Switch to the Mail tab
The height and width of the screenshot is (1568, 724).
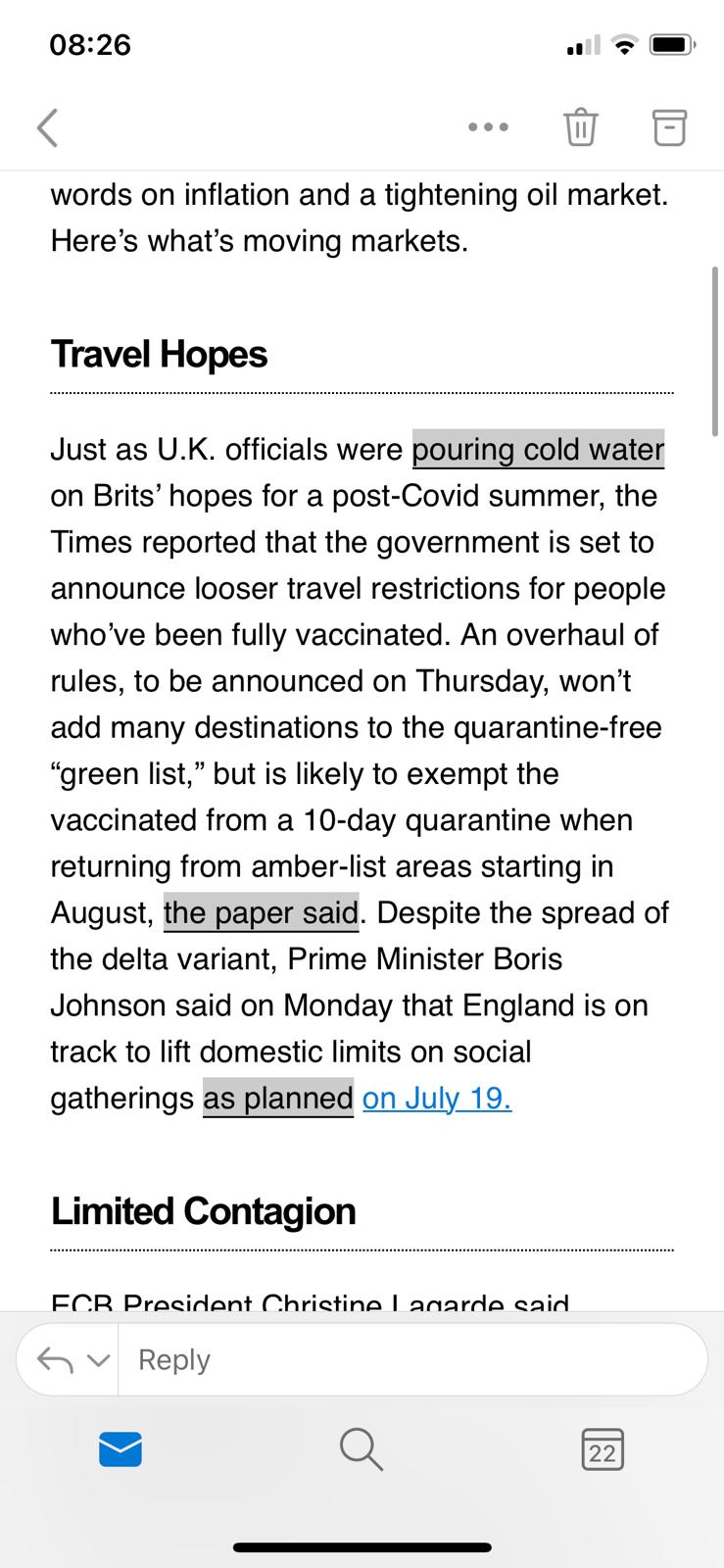tap(121, 1449)
